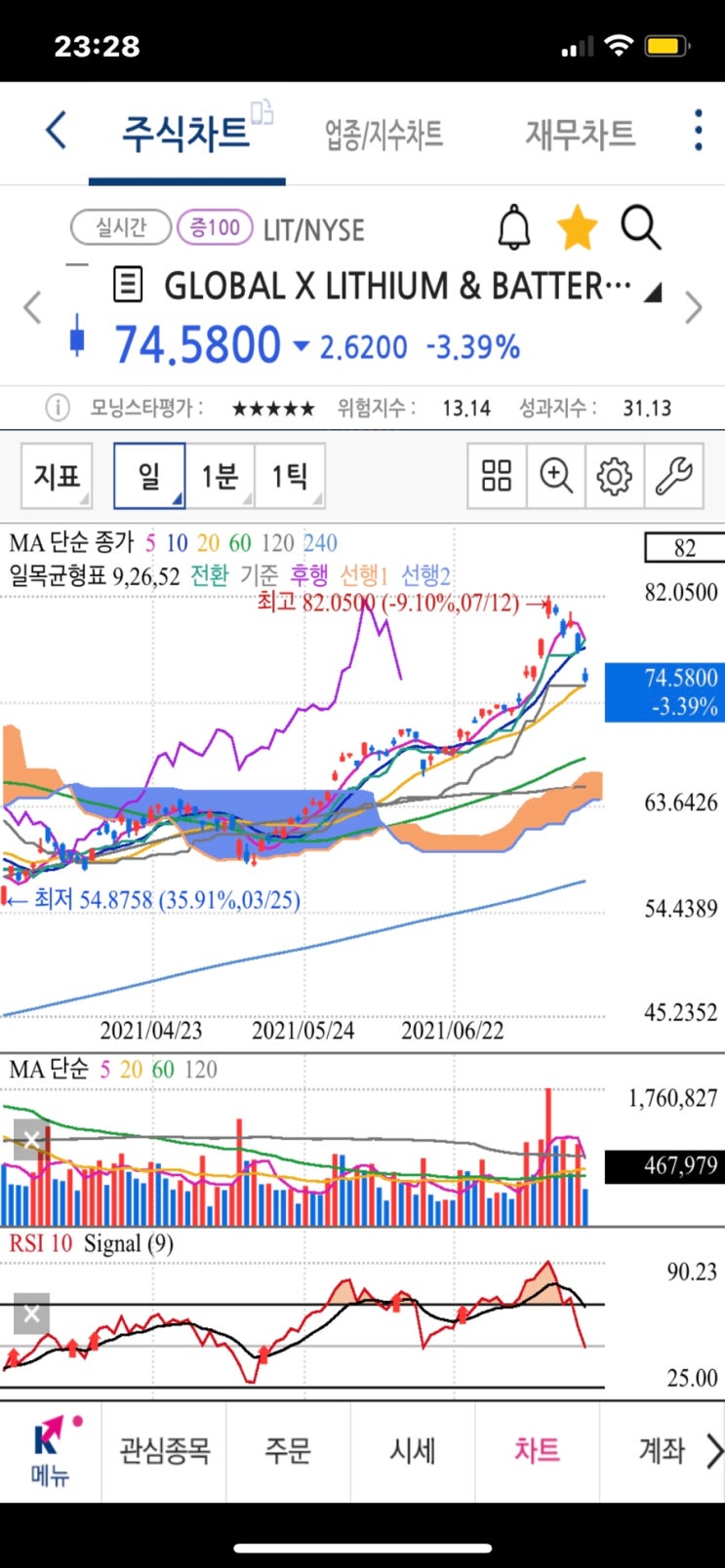The height and width of the screenshot is (1568, 725).
Task: Open the notification bell
Action: 514,227
